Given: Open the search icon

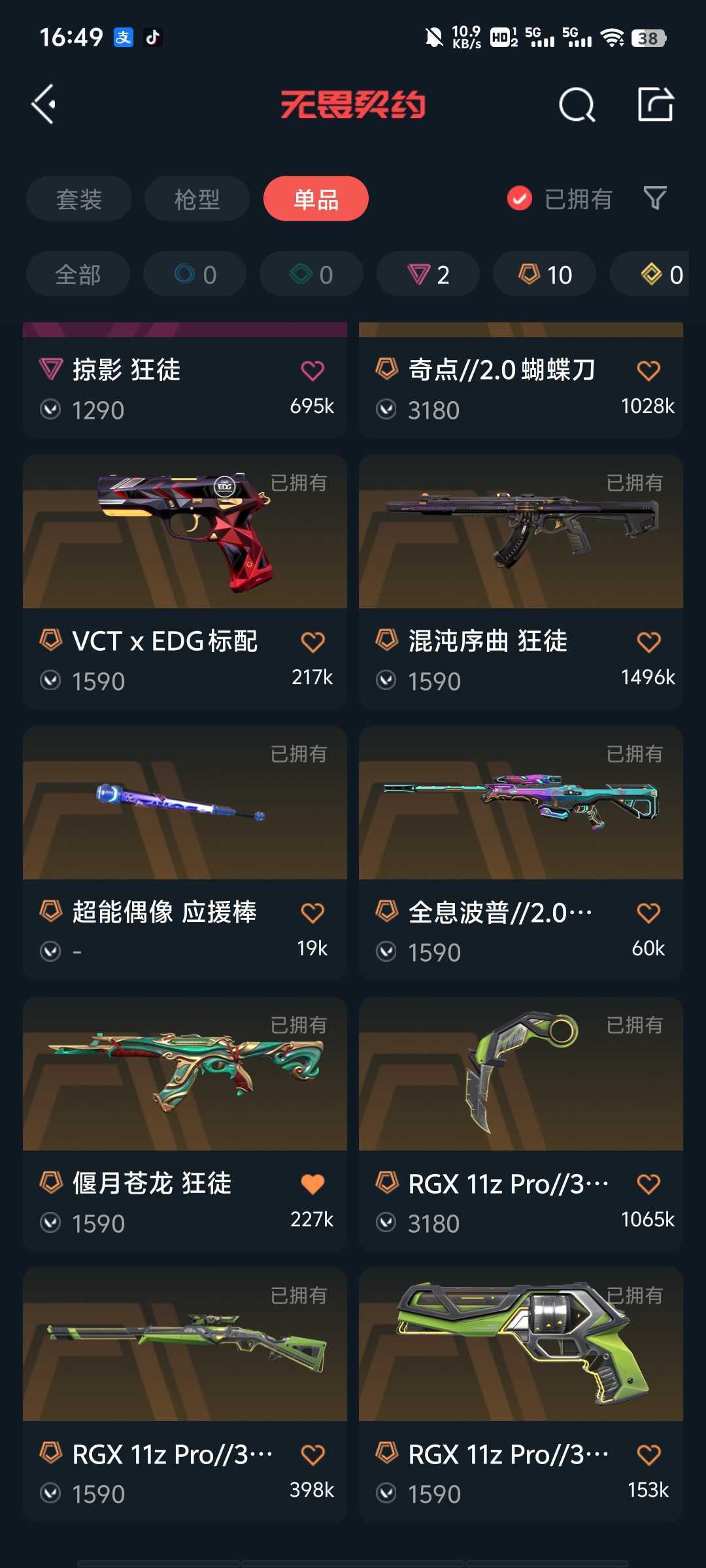Looking at the screenshot, I should [577, 105].
